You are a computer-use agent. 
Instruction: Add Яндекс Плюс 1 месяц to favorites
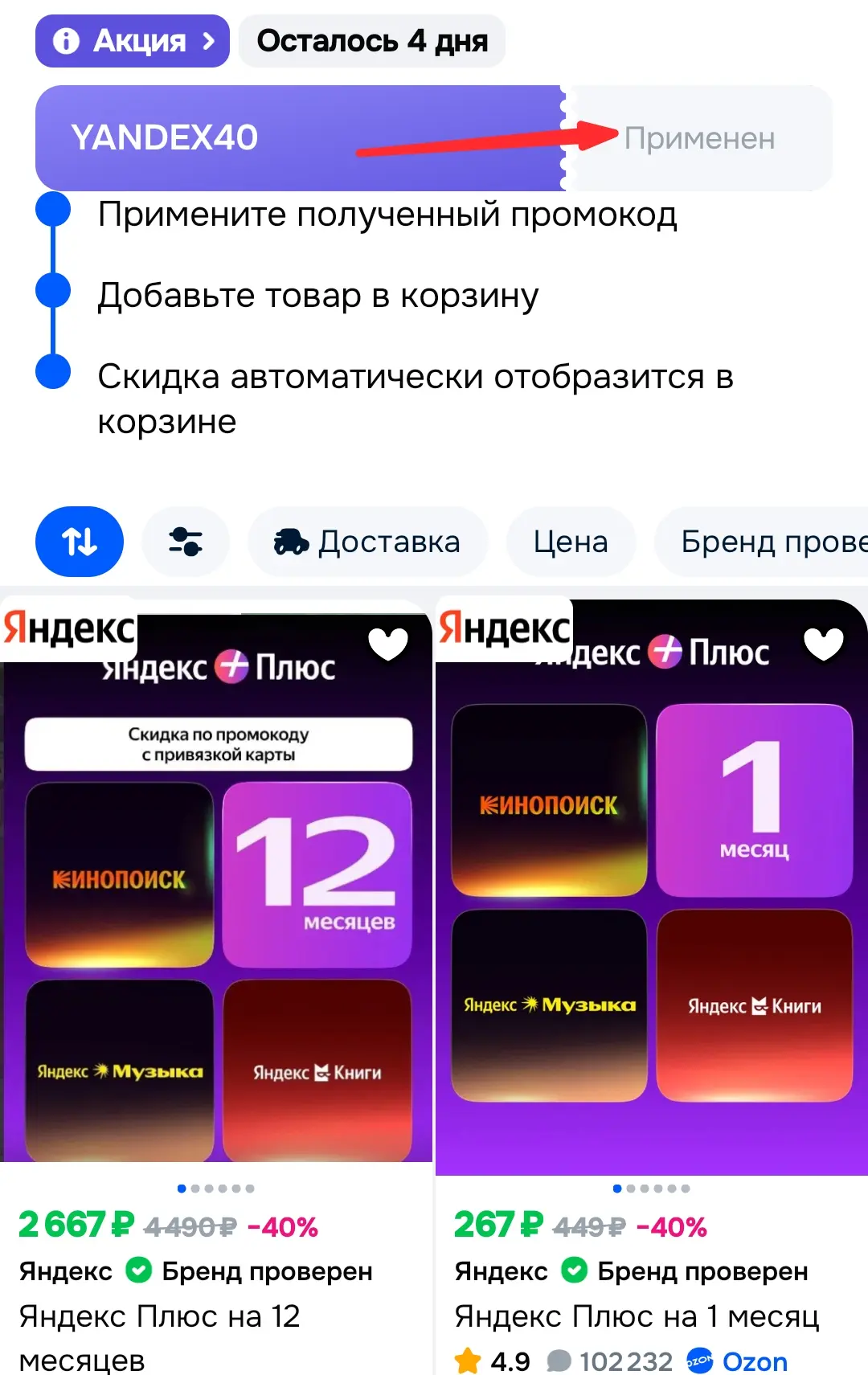tap(824, 644)
